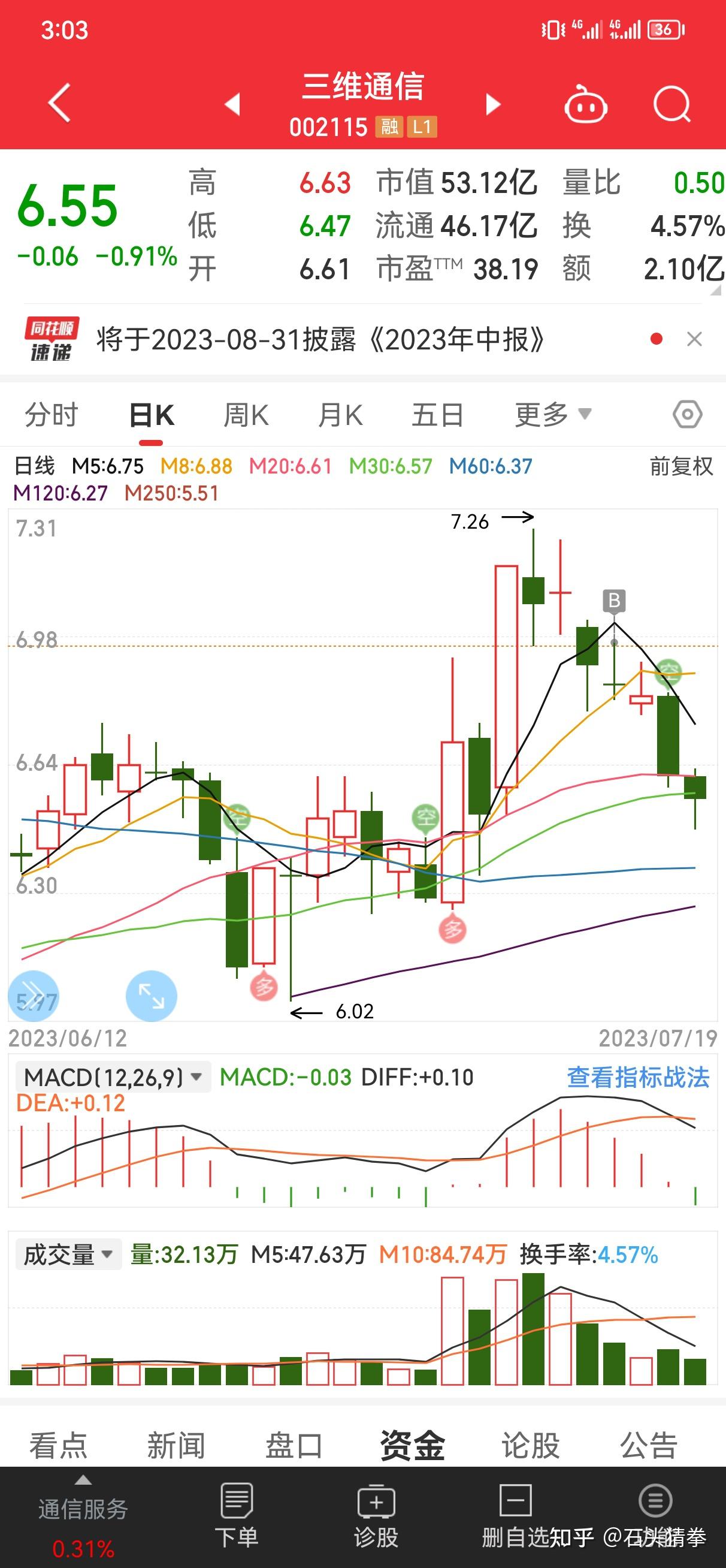Expand the 更多 chart period dropdown
726x1568 pixels.
(552, 415)
